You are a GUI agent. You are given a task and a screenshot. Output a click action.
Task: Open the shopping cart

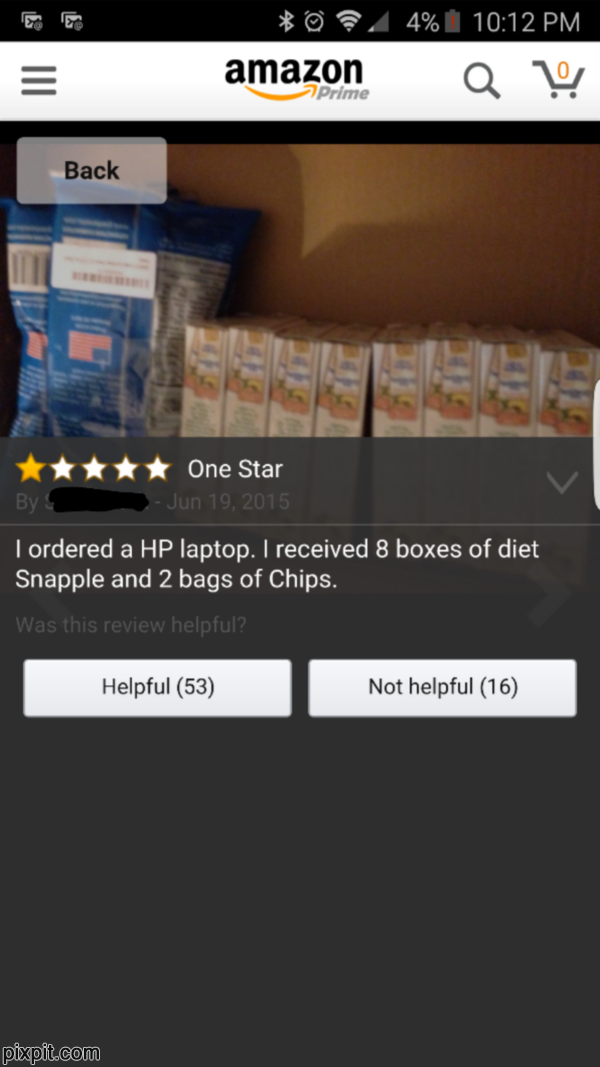[x=558, y=80]
